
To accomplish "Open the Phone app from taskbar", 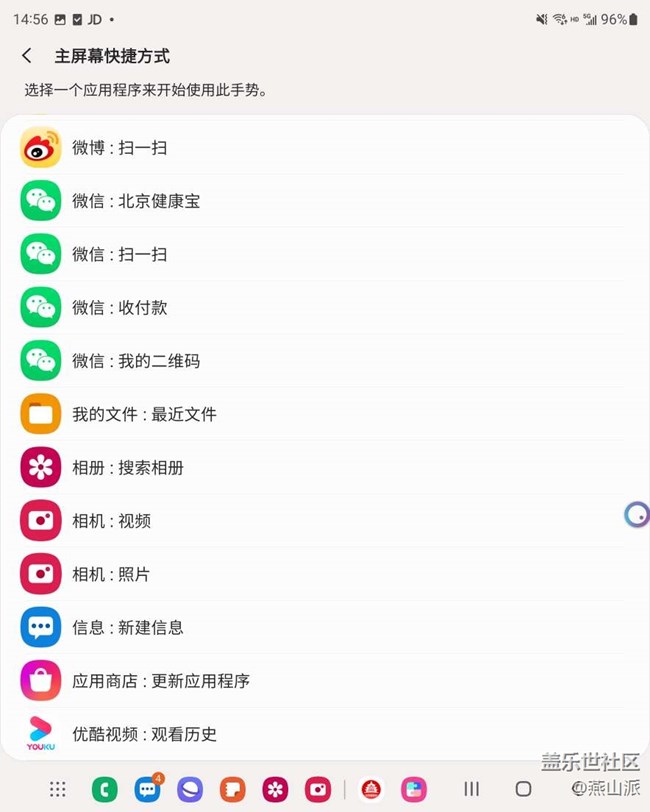I will coord(104,789).
